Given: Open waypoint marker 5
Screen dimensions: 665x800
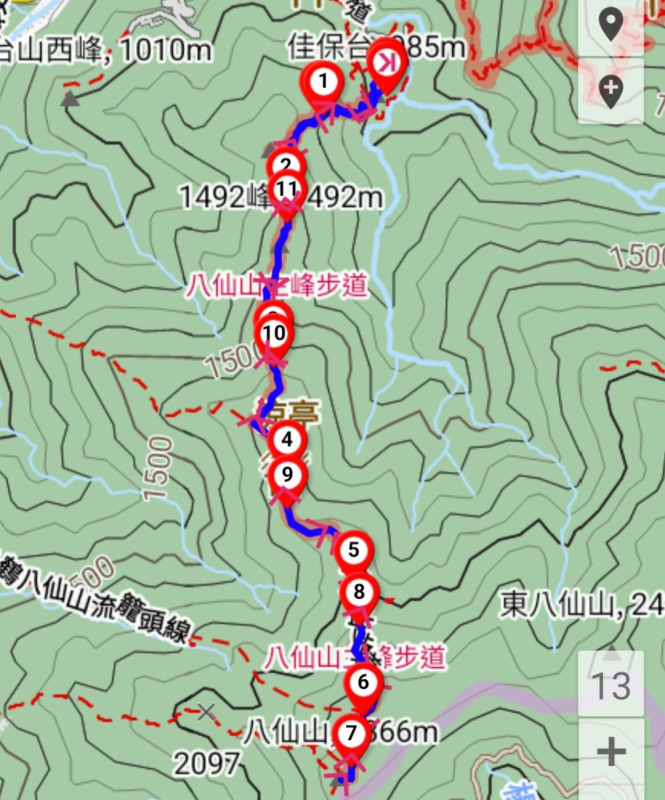Looking at the screenshot, I should [353, 550].
